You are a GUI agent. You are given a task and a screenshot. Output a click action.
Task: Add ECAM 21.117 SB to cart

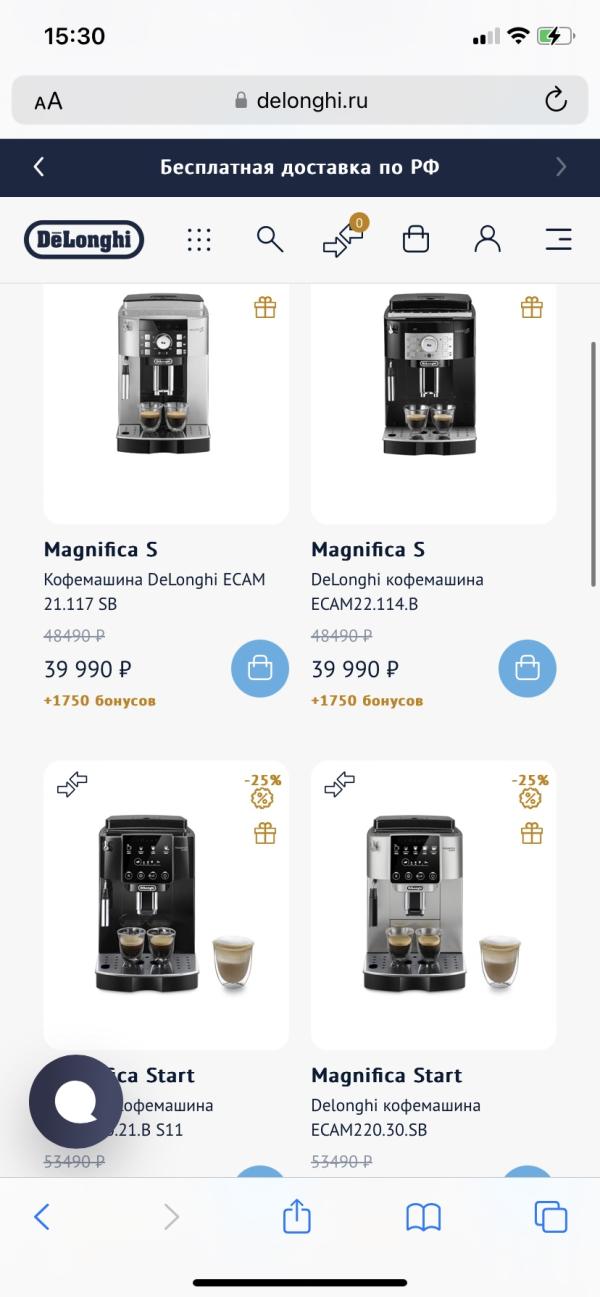[260, 668]
